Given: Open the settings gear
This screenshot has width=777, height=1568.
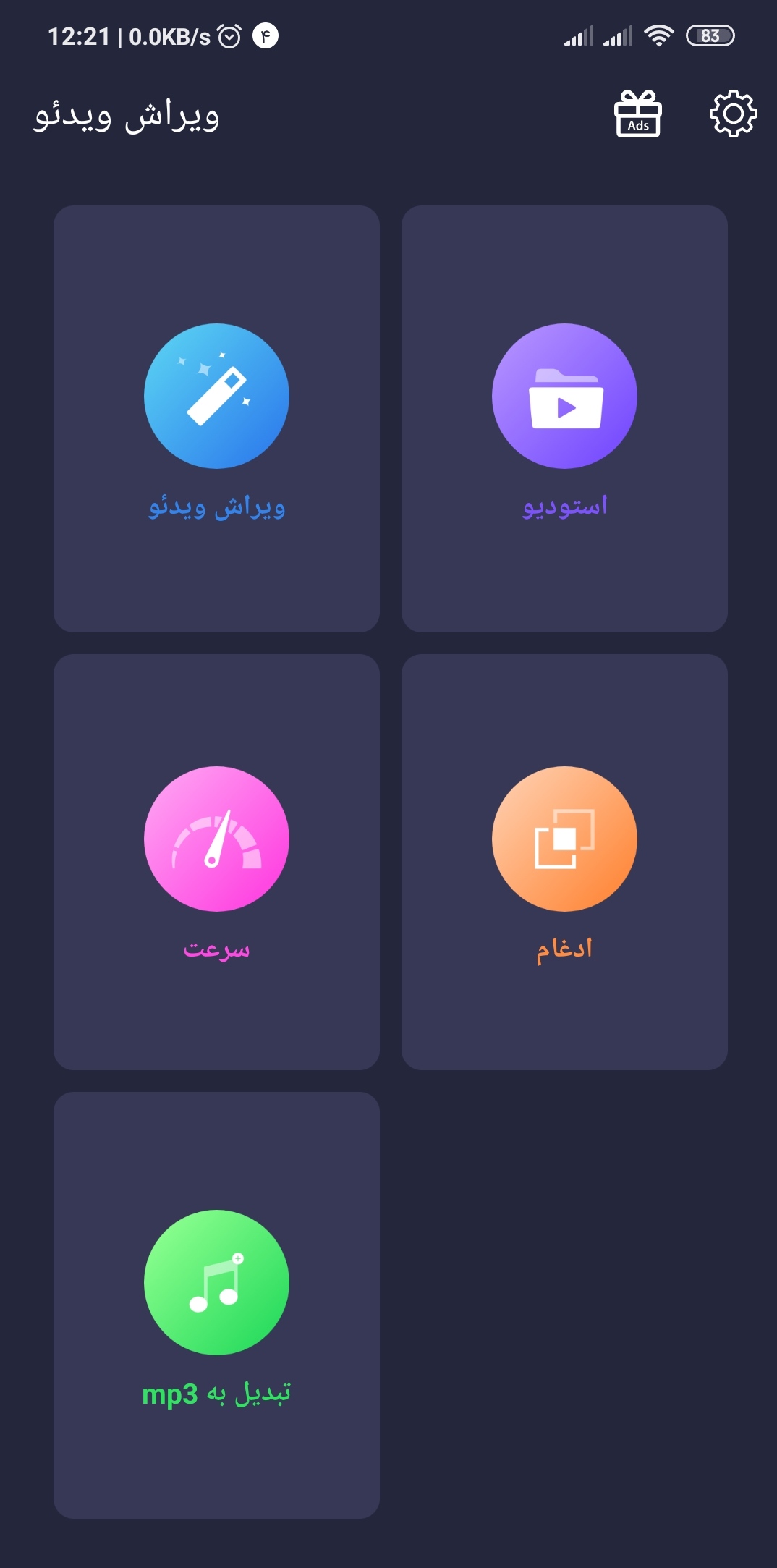Looking at the screenshot, I should 733,114.
